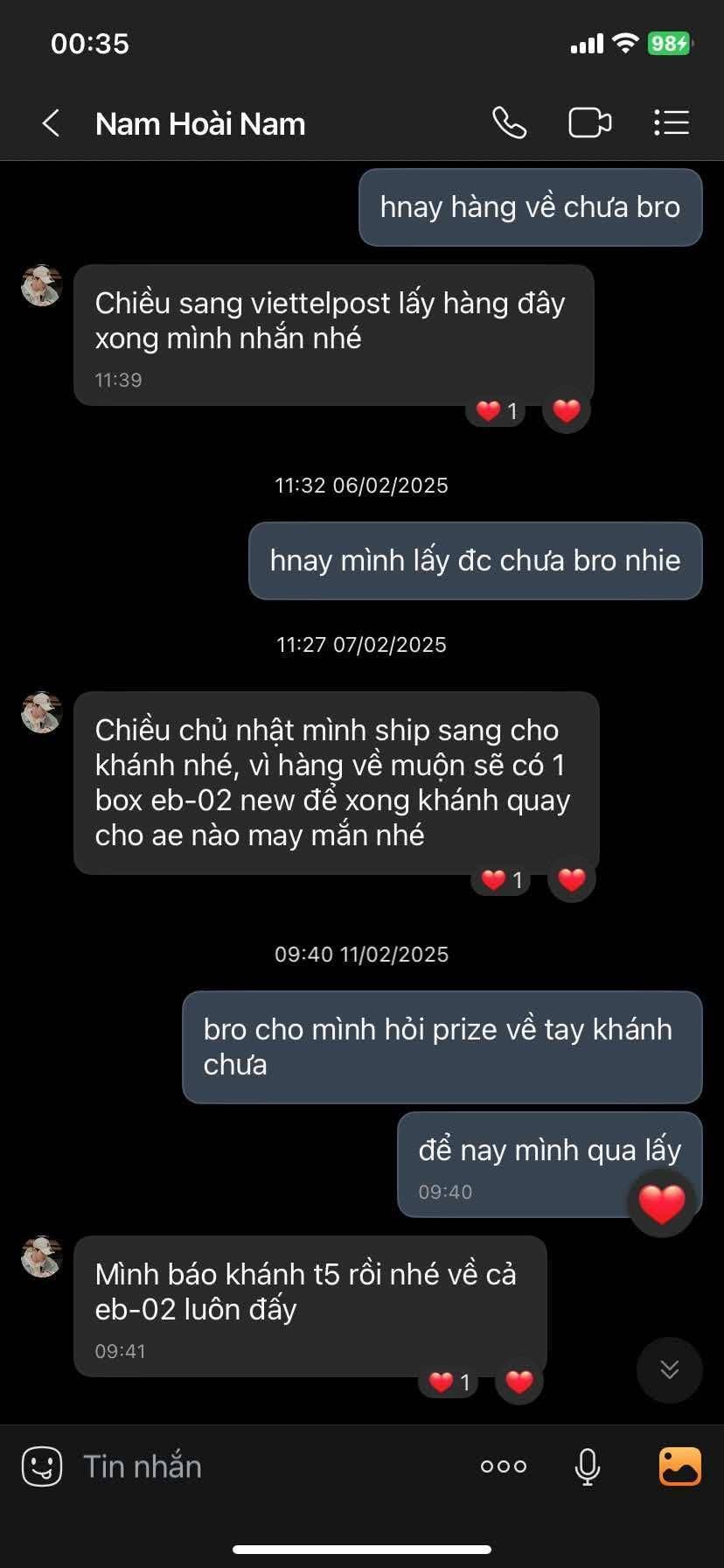724x1568 pixels.
Task: Open Nam Hoài Nam's chat profile
Action: click(x=200, y=124)
